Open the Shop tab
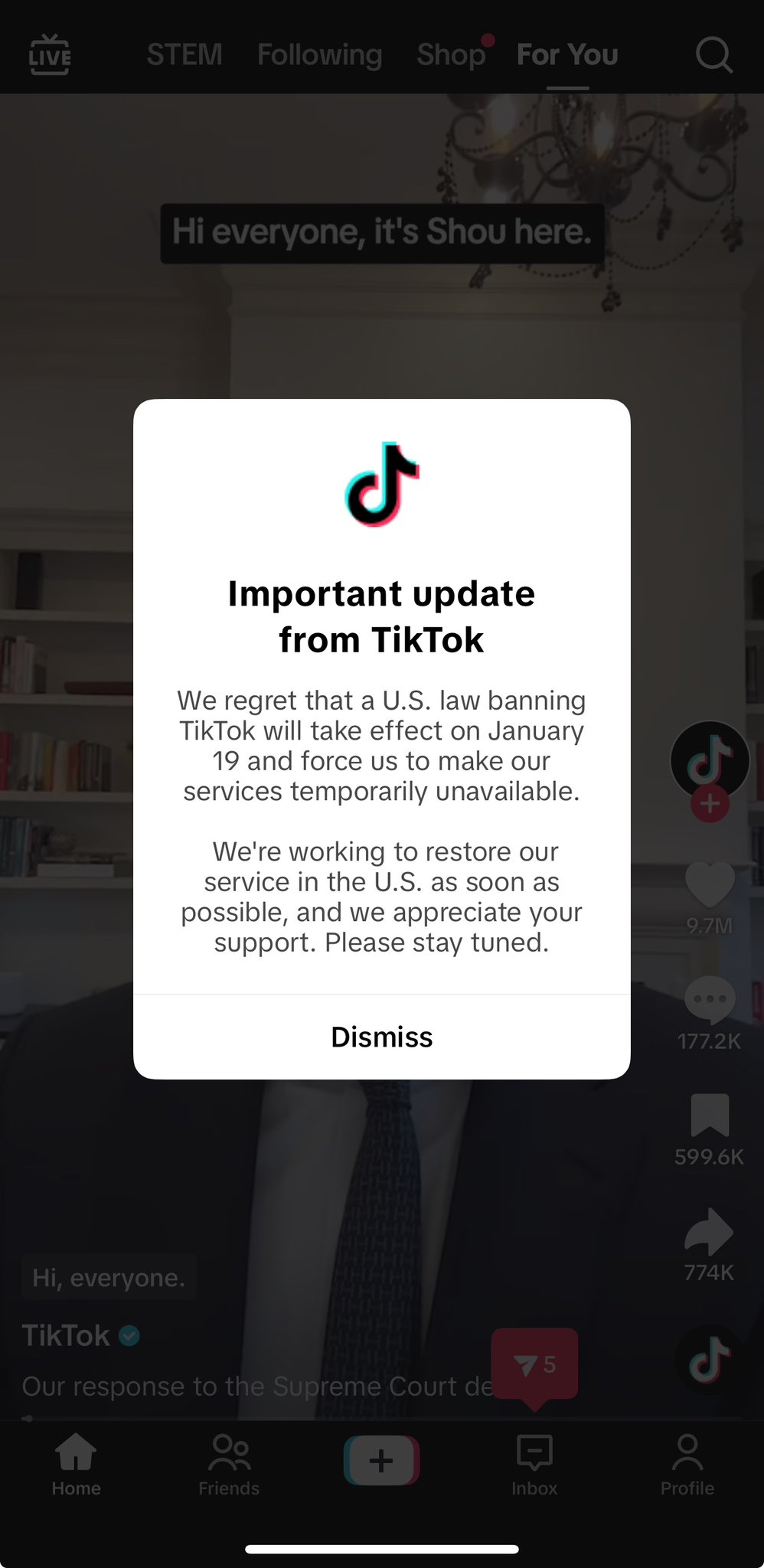Image resolution: width=764 pixels, height=1568 pixels. 452,55
